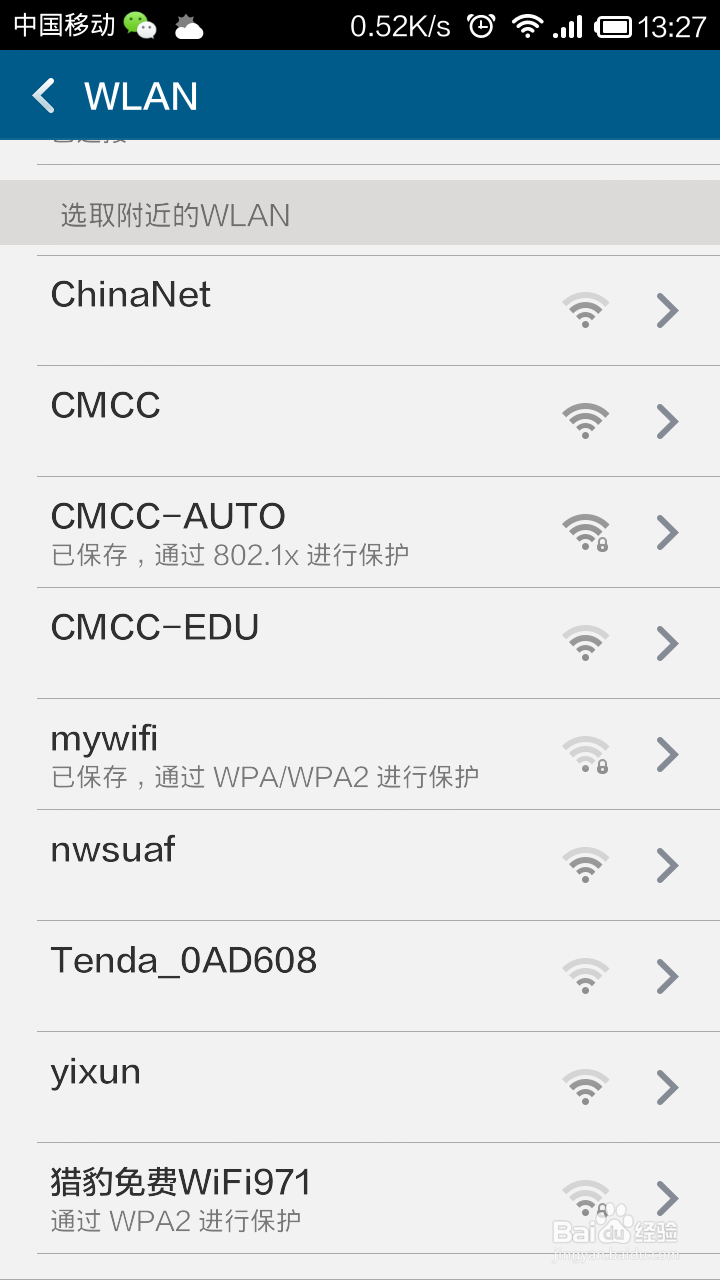
Task: Tap the secured Wi-Fi icon beside mywifi
Action: pyautogui.click(x=587, y=755)
